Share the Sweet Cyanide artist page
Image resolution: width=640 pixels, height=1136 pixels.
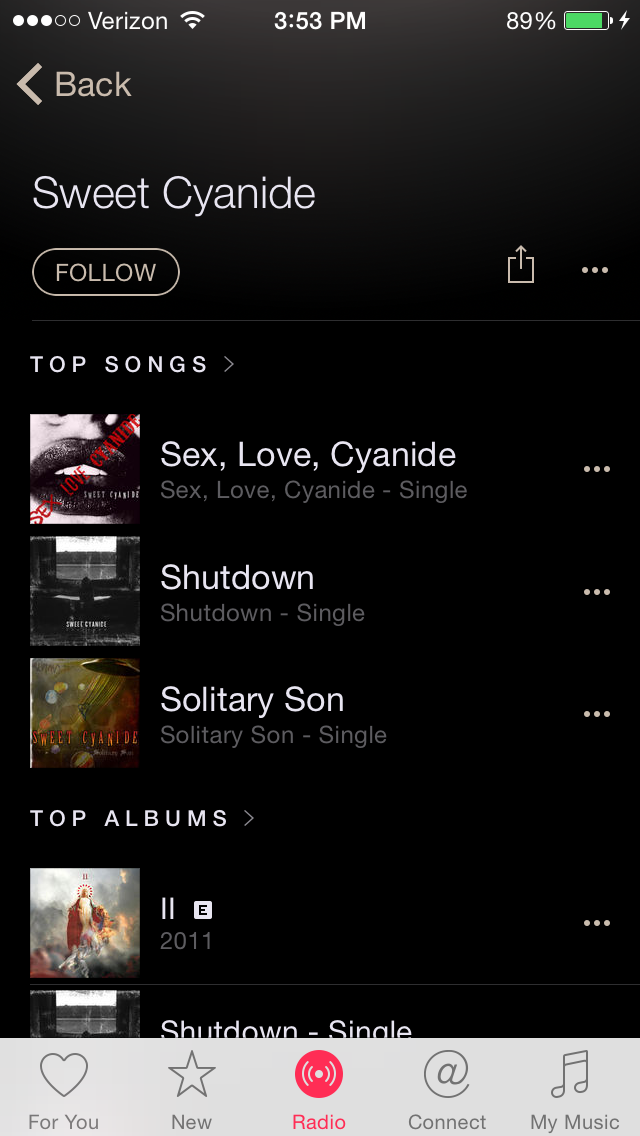521,267
